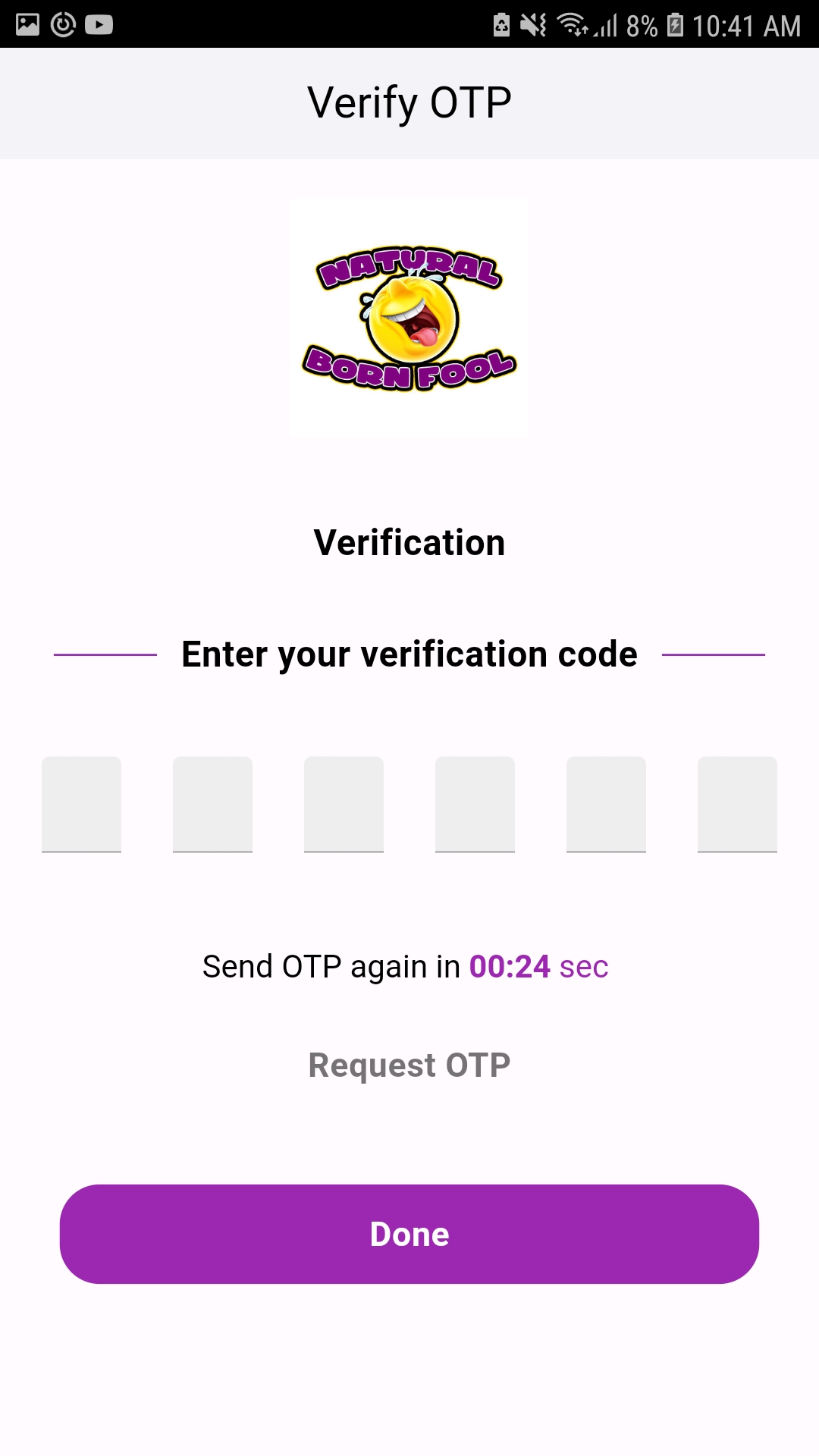Tap Request OTP to resend code
Screen dimensions: 819x1456
[x=409, y=1065]
